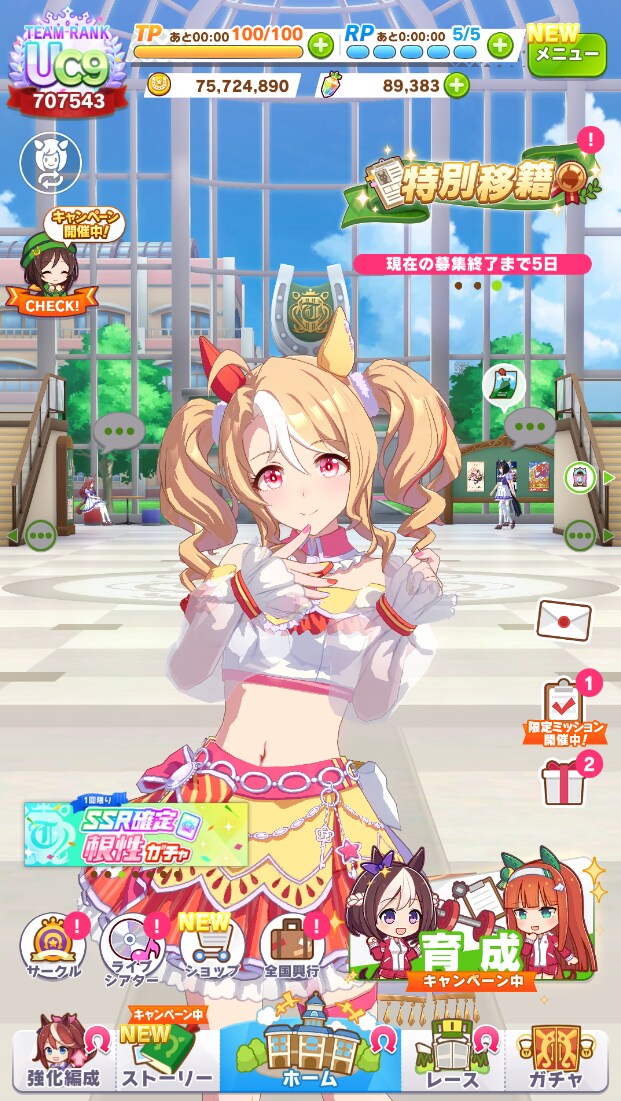Open the SSR確定 根性ガチャ banner
This screenshot has width=621, height=1101.
tap(136, 833)
